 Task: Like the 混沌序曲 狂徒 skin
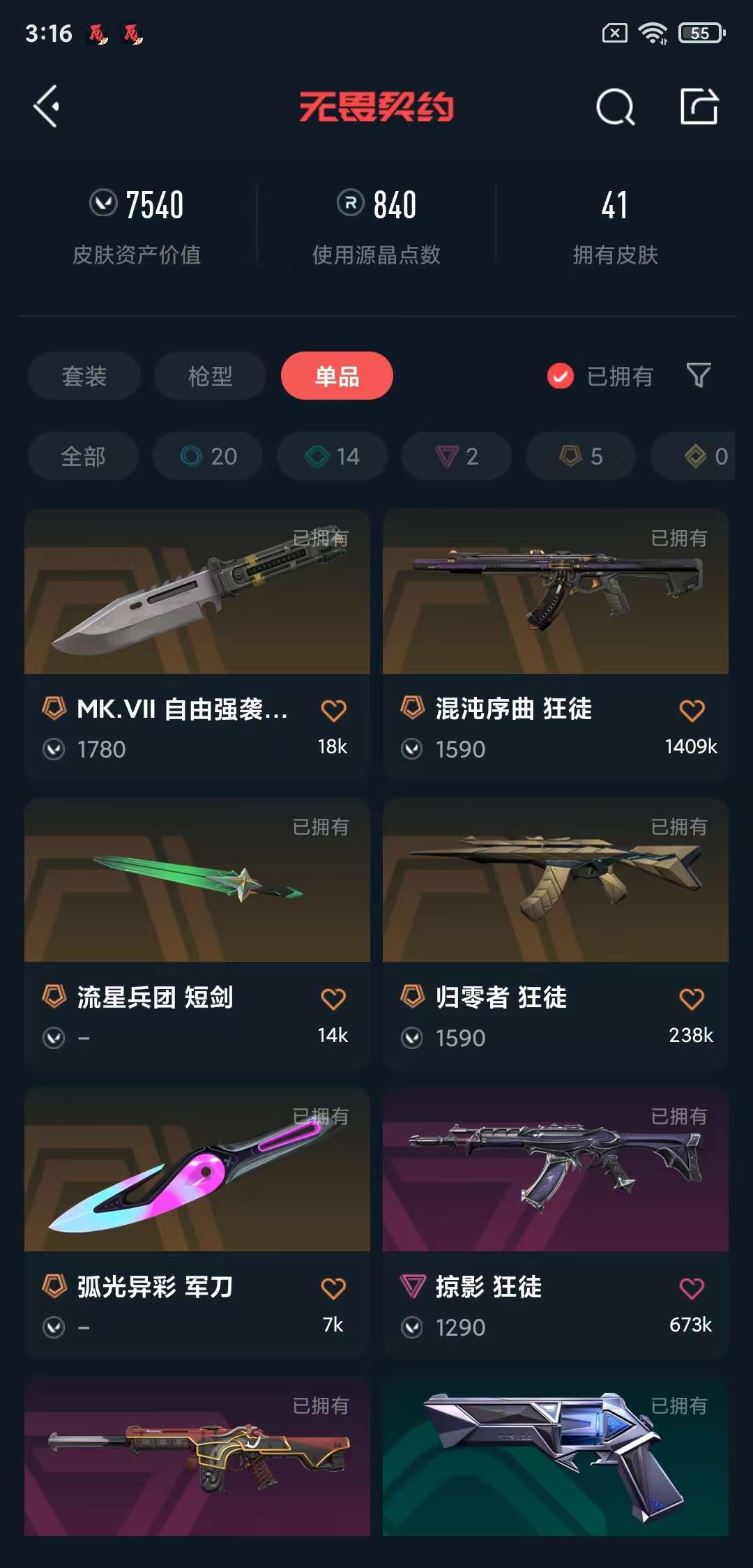[x=692, y=711]
